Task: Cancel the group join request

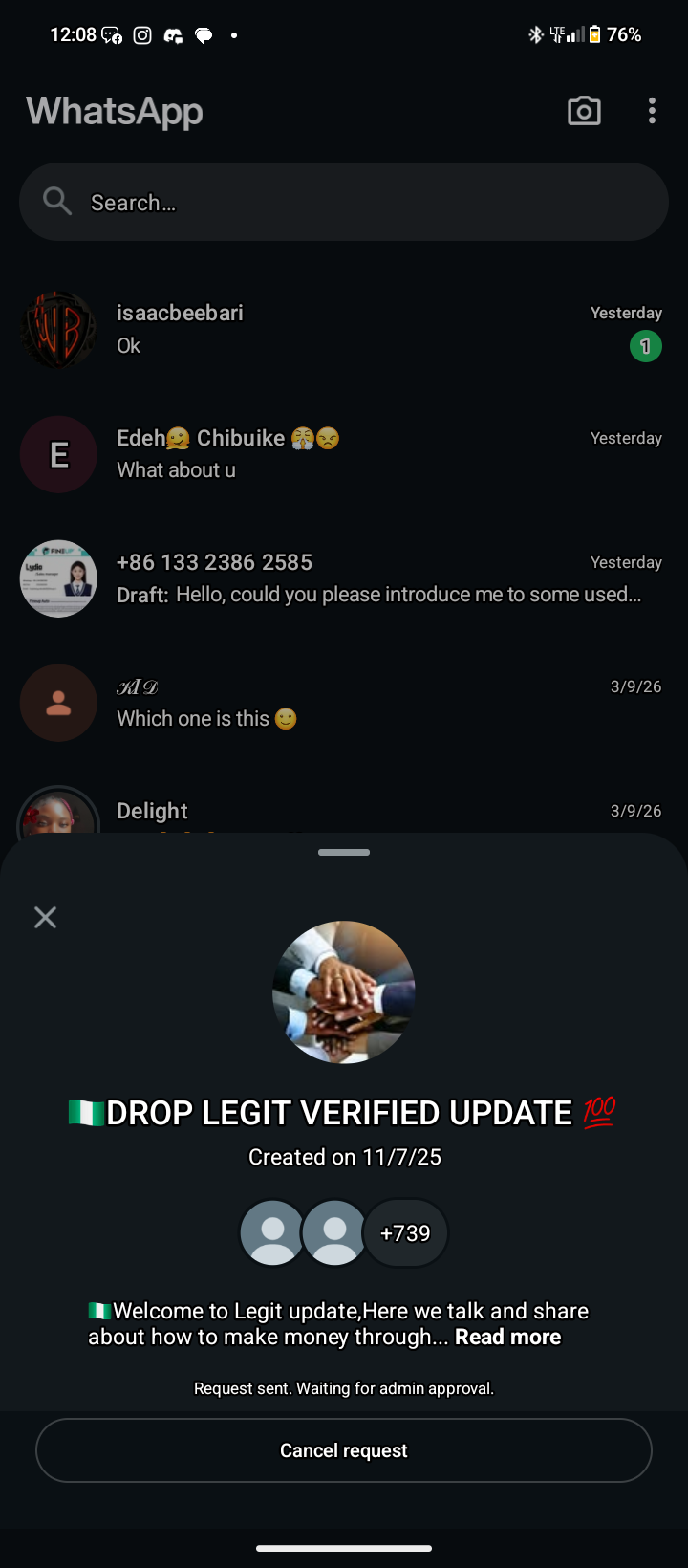Action: pos(344,1450)
